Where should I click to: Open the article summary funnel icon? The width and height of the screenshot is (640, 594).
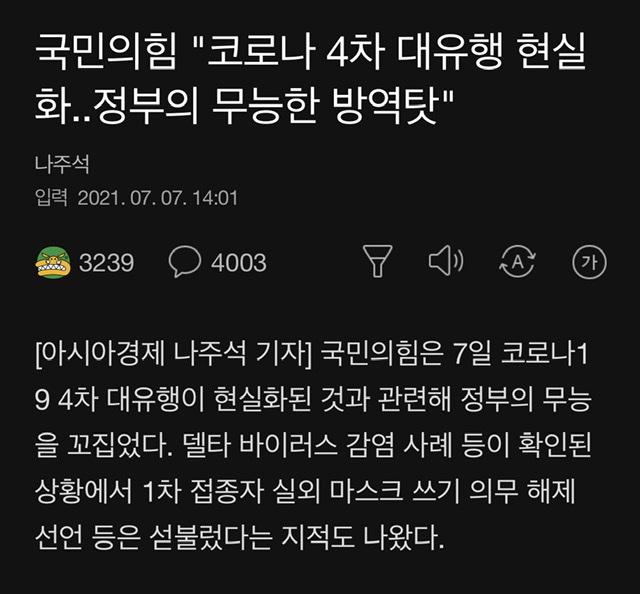pyautogui.click(x=375, y=263)
